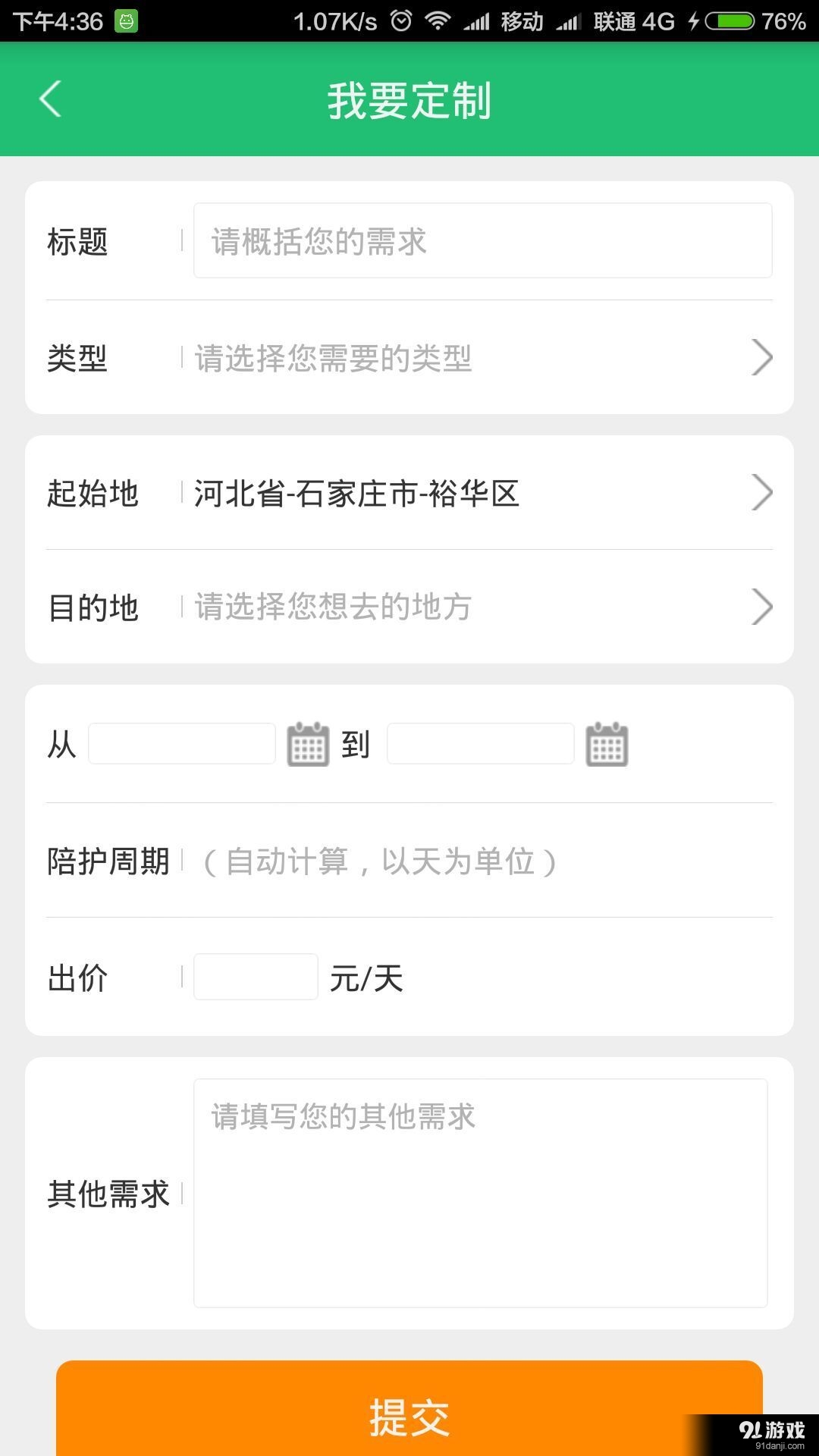
Task: Click the 从 start date text field
Action: (181, 745)
